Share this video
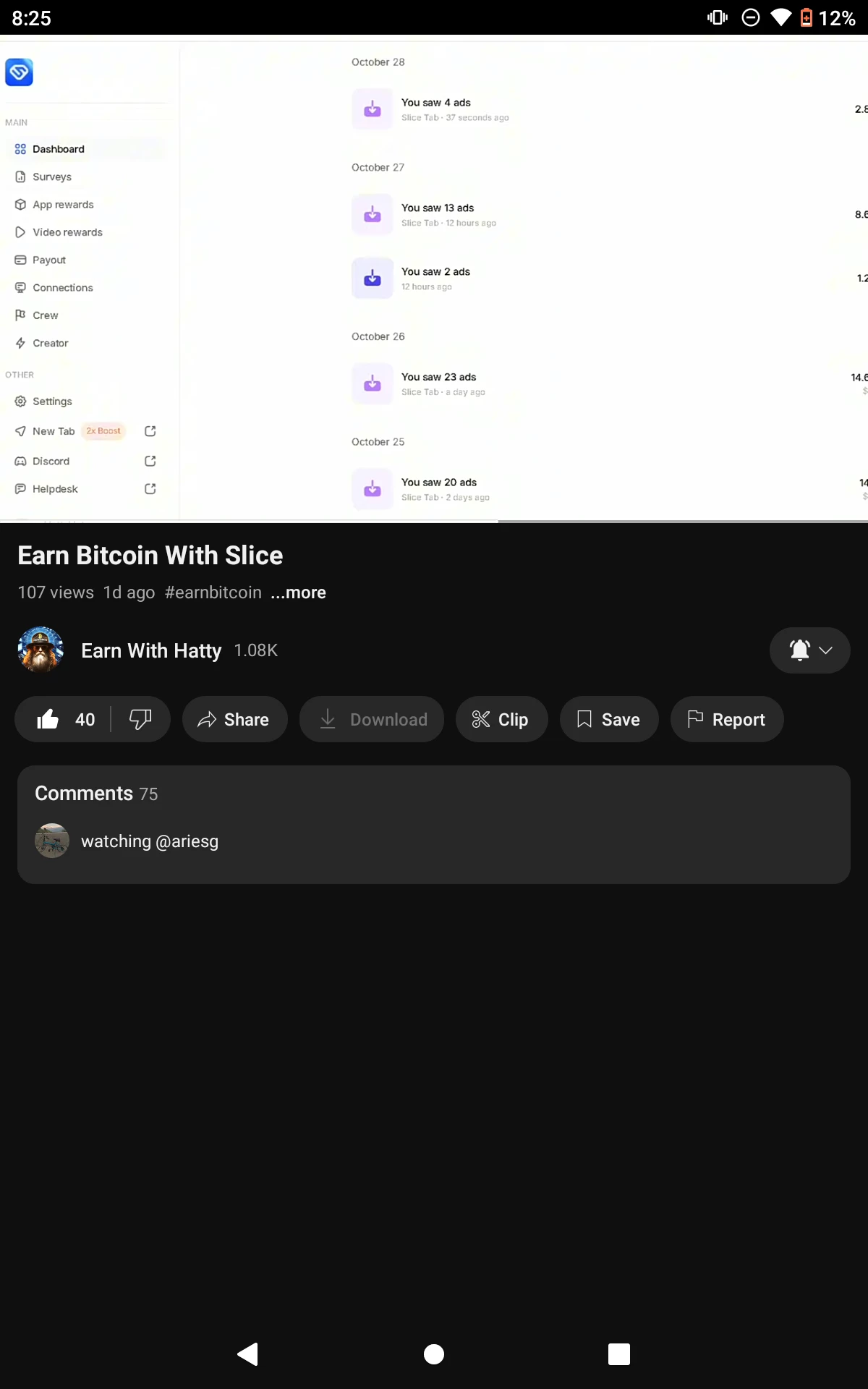The width and height of the screenshot is (868, 1389). click(x=234, y=719)
